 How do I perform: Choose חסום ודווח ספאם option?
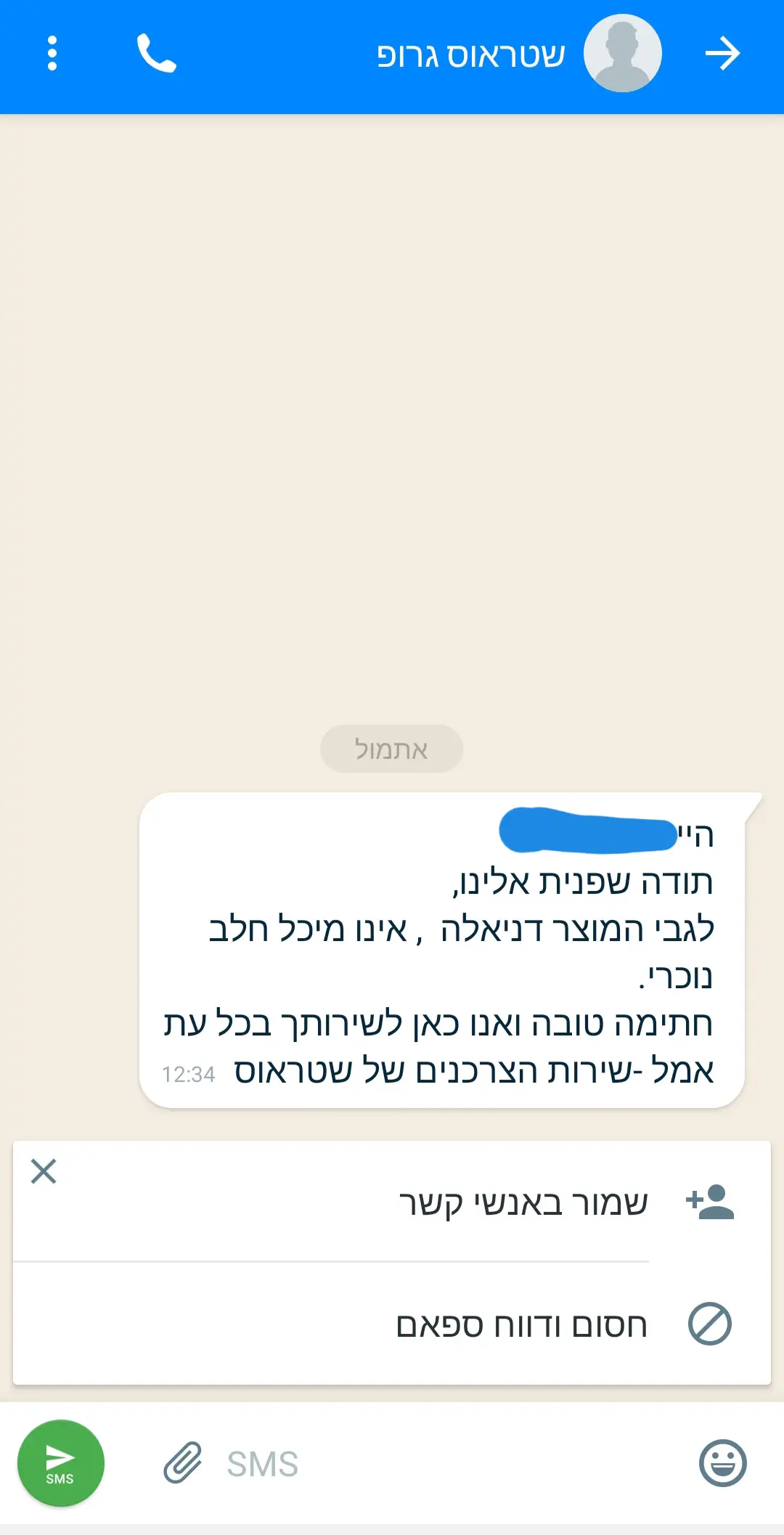tap(521, 1324)
